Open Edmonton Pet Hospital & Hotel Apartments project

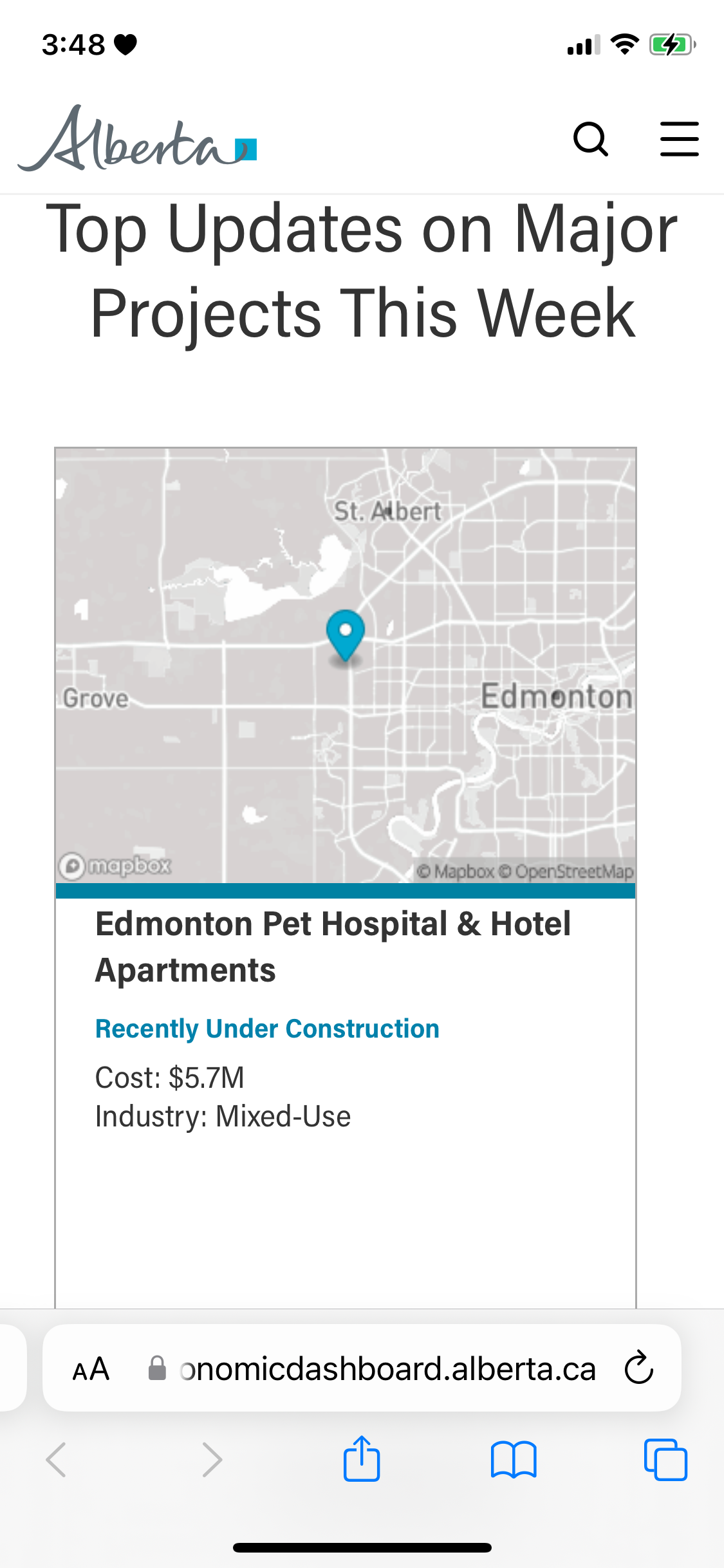[333, 946]
